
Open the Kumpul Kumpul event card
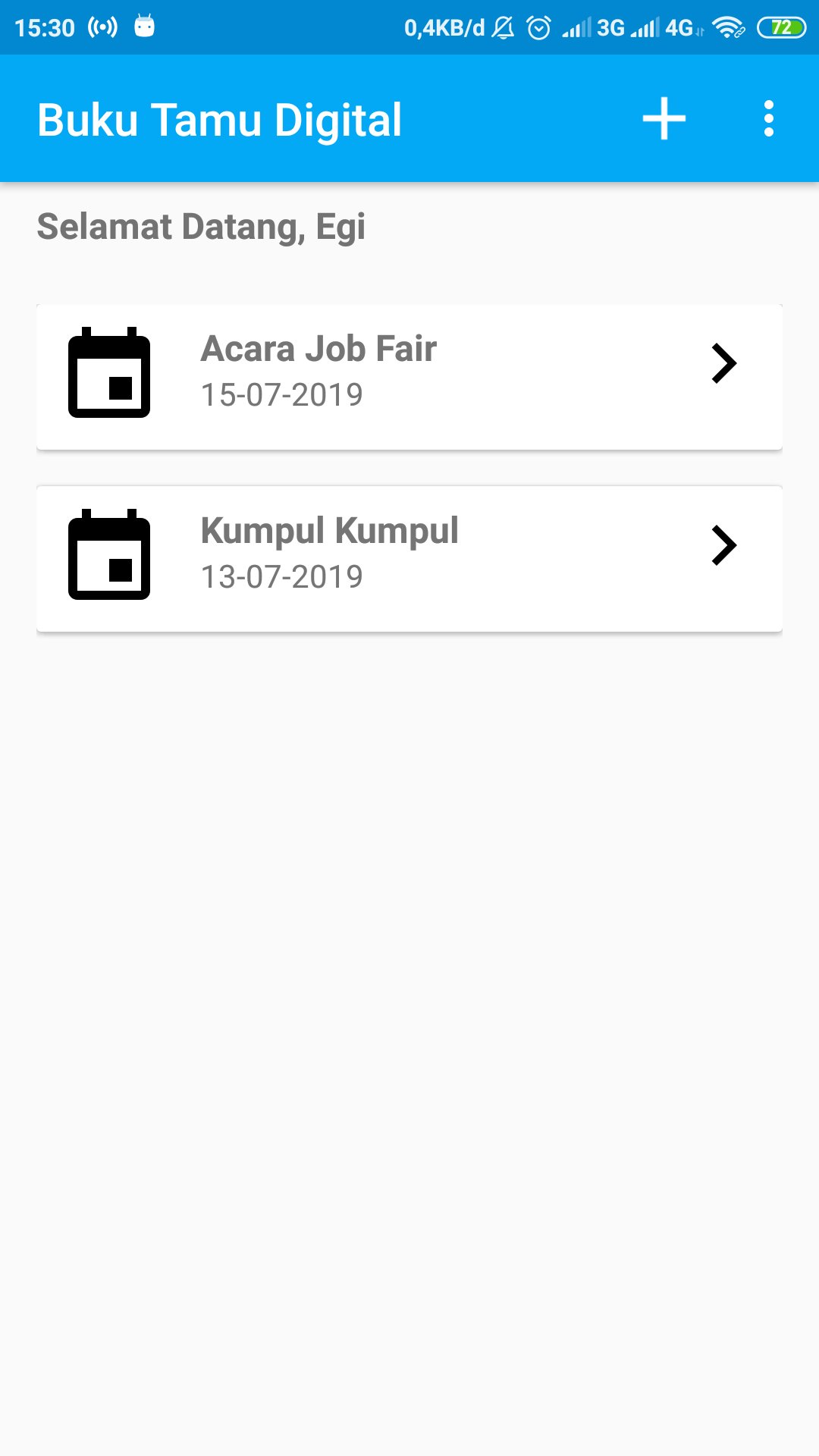[x=409, y=555]
